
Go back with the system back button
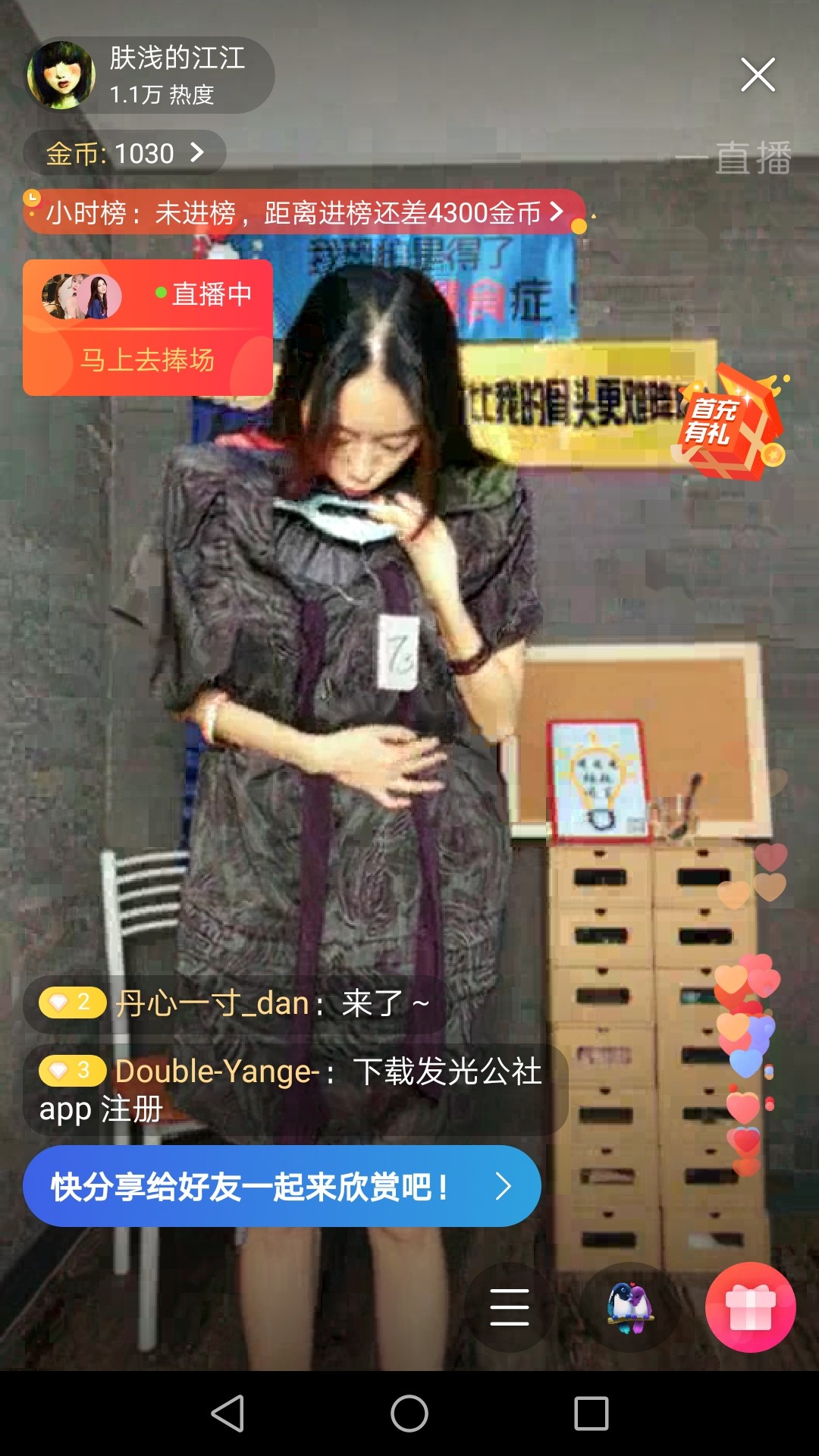coord(227,1414)
